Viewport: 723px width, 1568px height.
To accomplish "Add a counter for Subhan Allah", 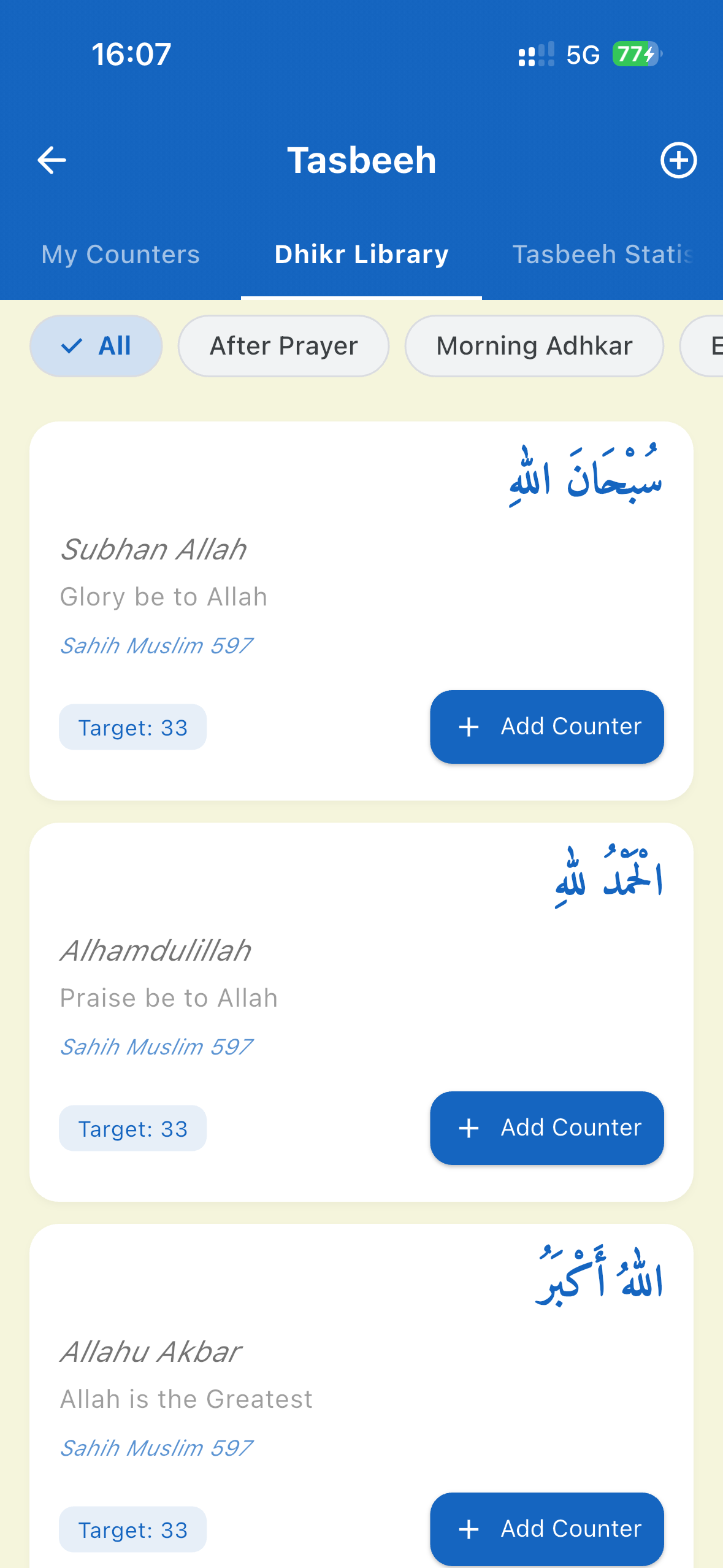I will pos(546,727).
